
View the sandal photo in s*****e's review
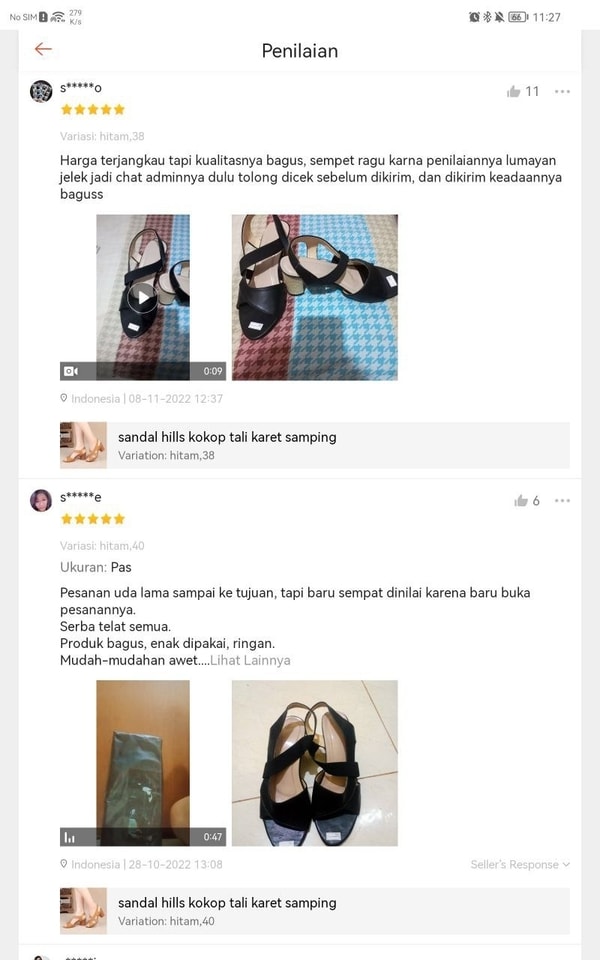(x=314, y=762)
